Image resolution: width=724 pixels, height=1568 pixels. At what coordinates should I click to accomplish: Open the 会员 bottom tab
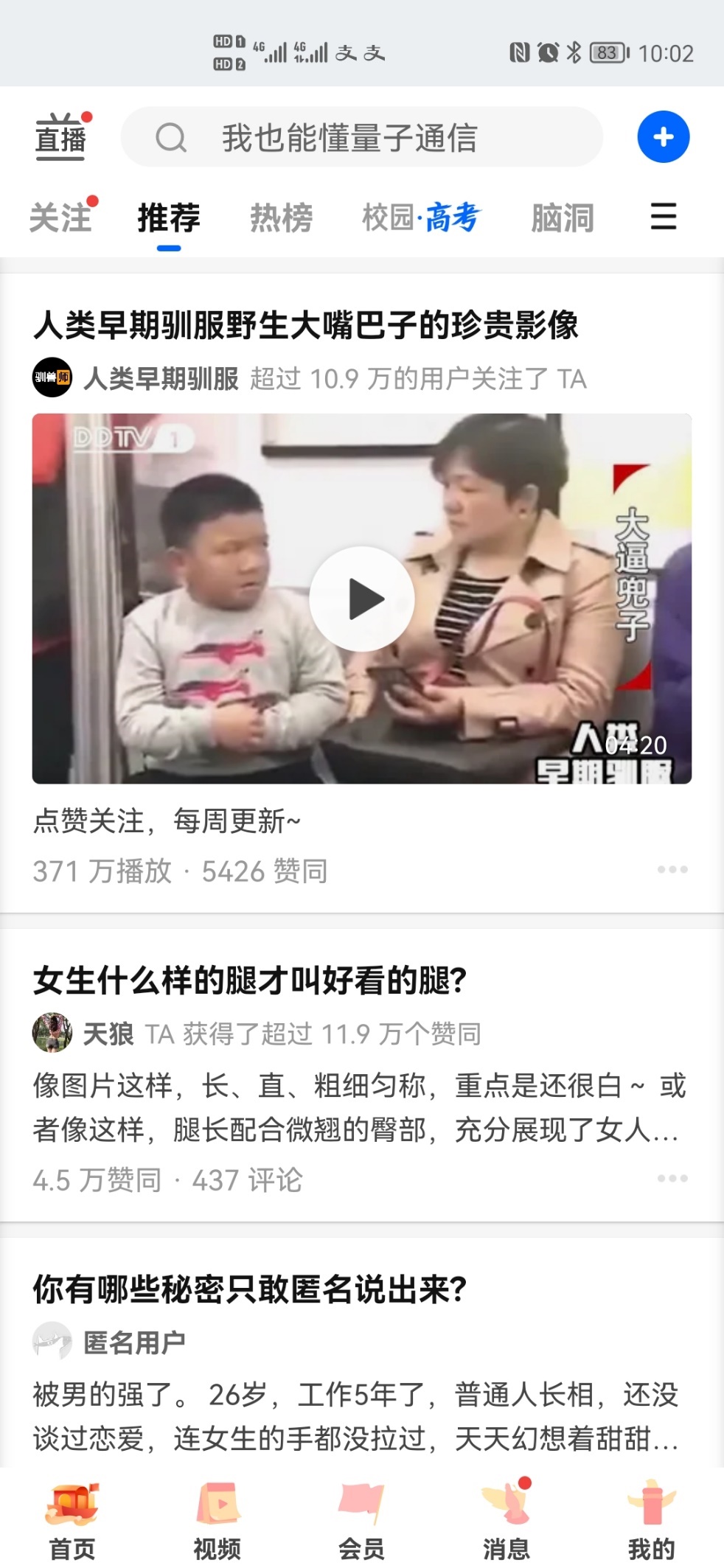[361, 1520]
